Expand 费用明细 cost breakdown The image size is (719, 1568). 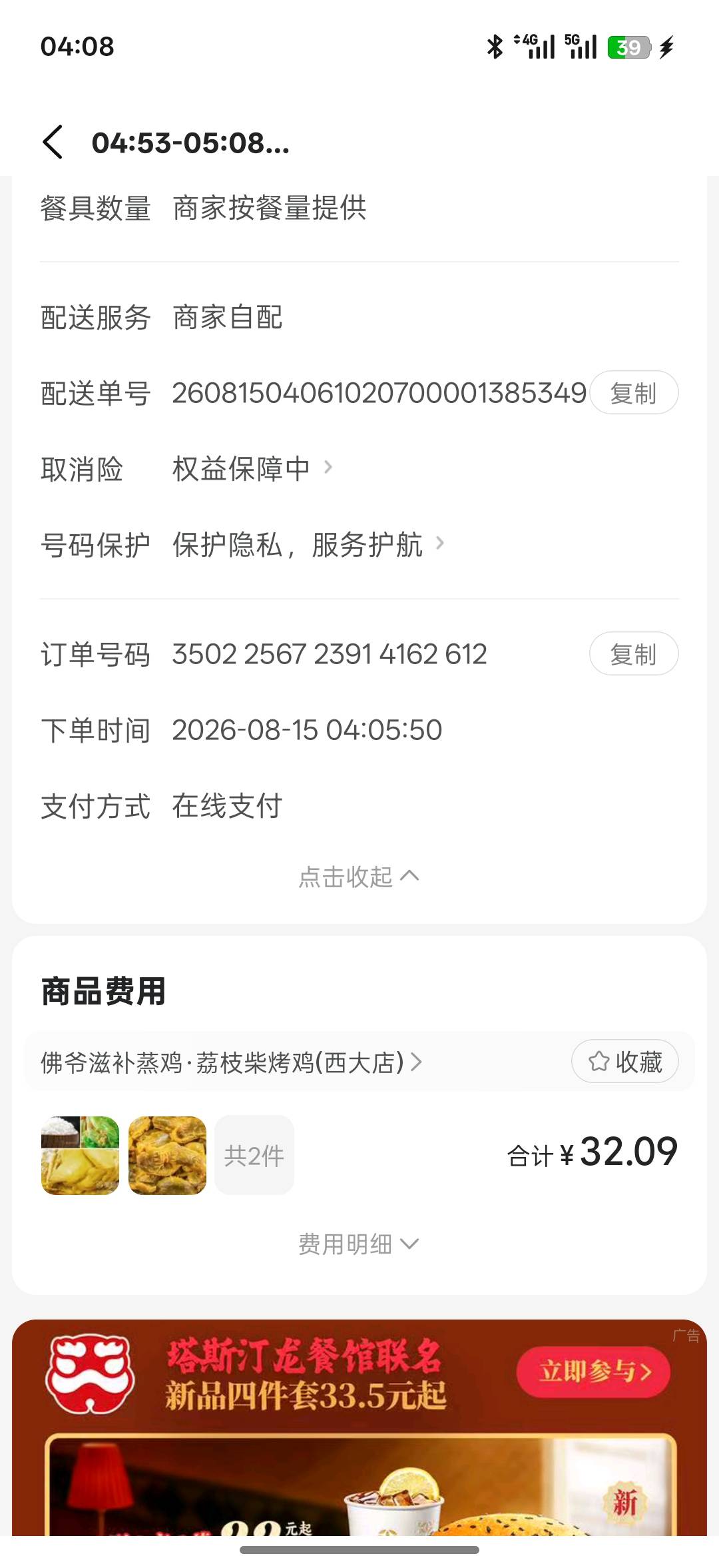[x=359, y=1244]
